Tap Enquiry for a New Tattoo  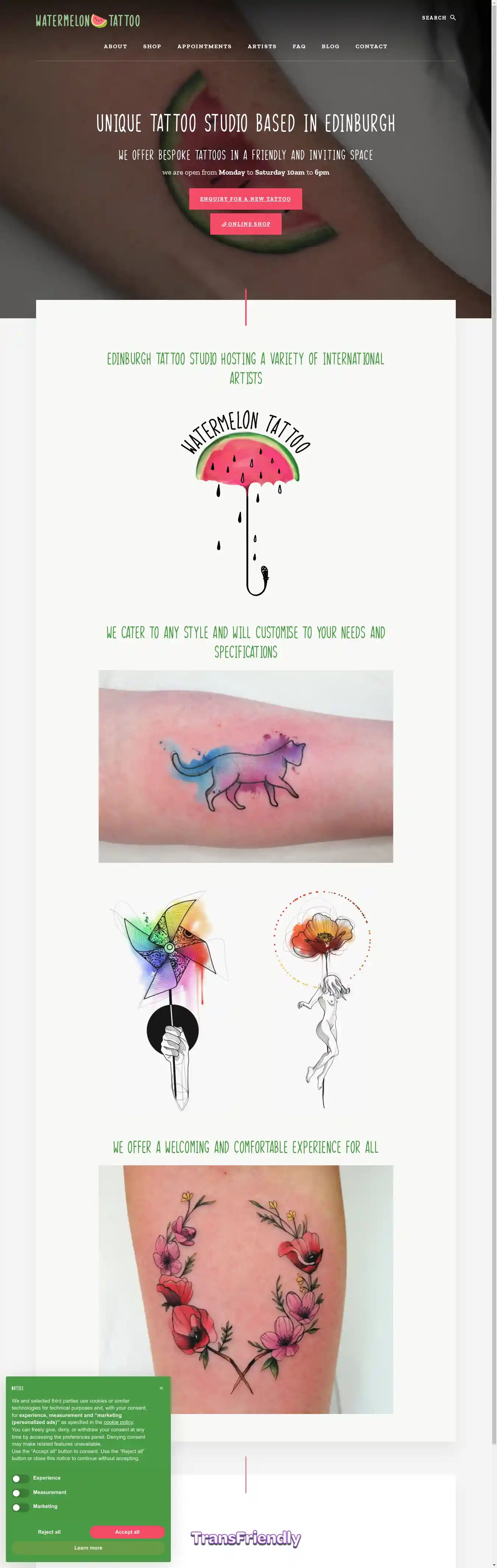pos(245,199)
